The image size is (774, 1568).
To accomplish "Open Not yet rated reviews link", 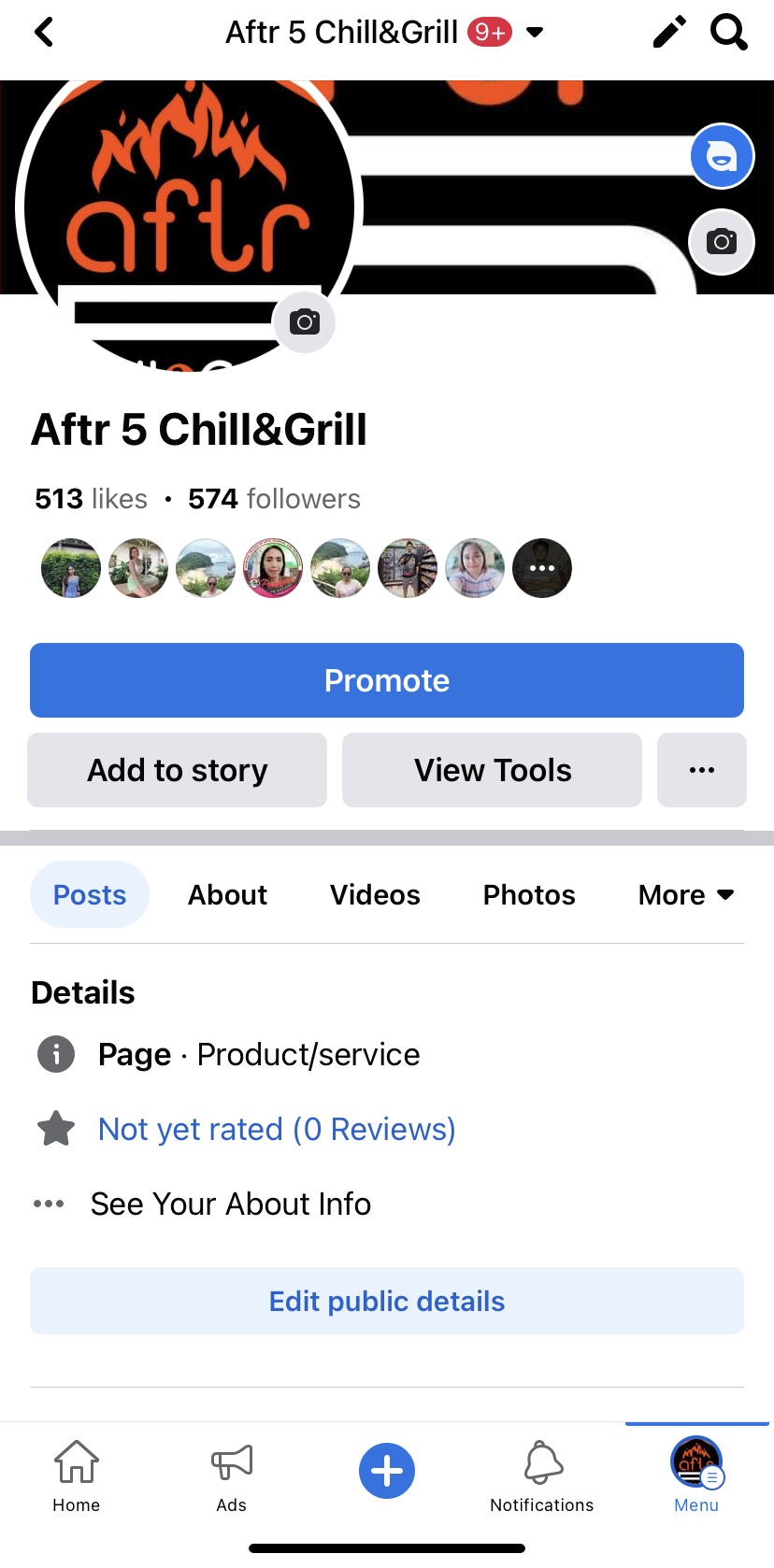I will [x=277, y=1129].
